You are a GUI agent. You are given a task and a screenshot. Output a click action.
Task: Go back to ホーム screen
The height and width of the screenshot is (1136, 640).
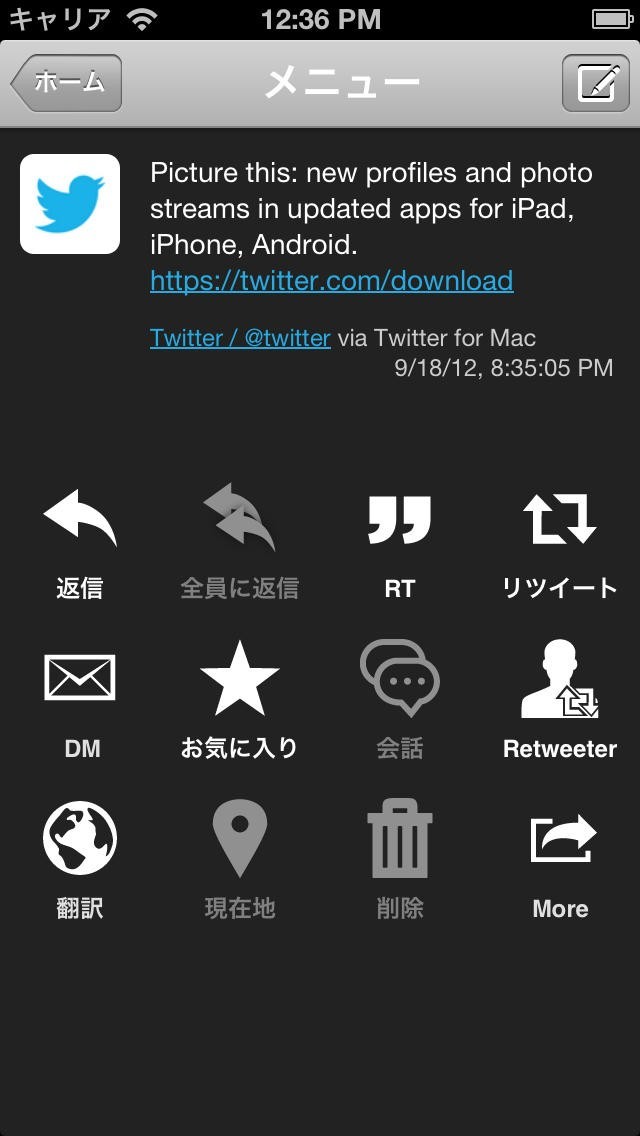[x=67, y=83]
